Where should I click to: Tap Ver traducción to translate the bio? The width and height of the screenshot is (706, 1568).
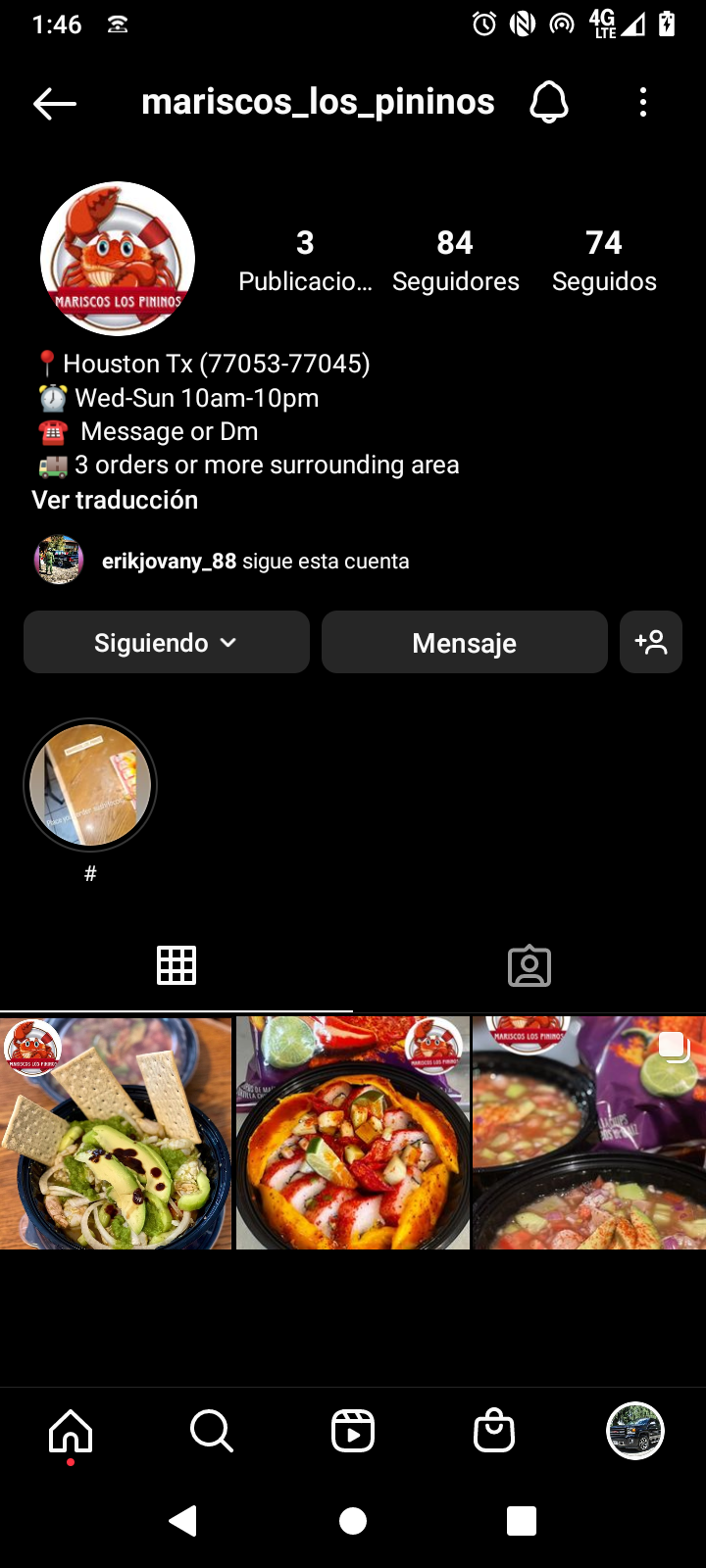point(114,500)
